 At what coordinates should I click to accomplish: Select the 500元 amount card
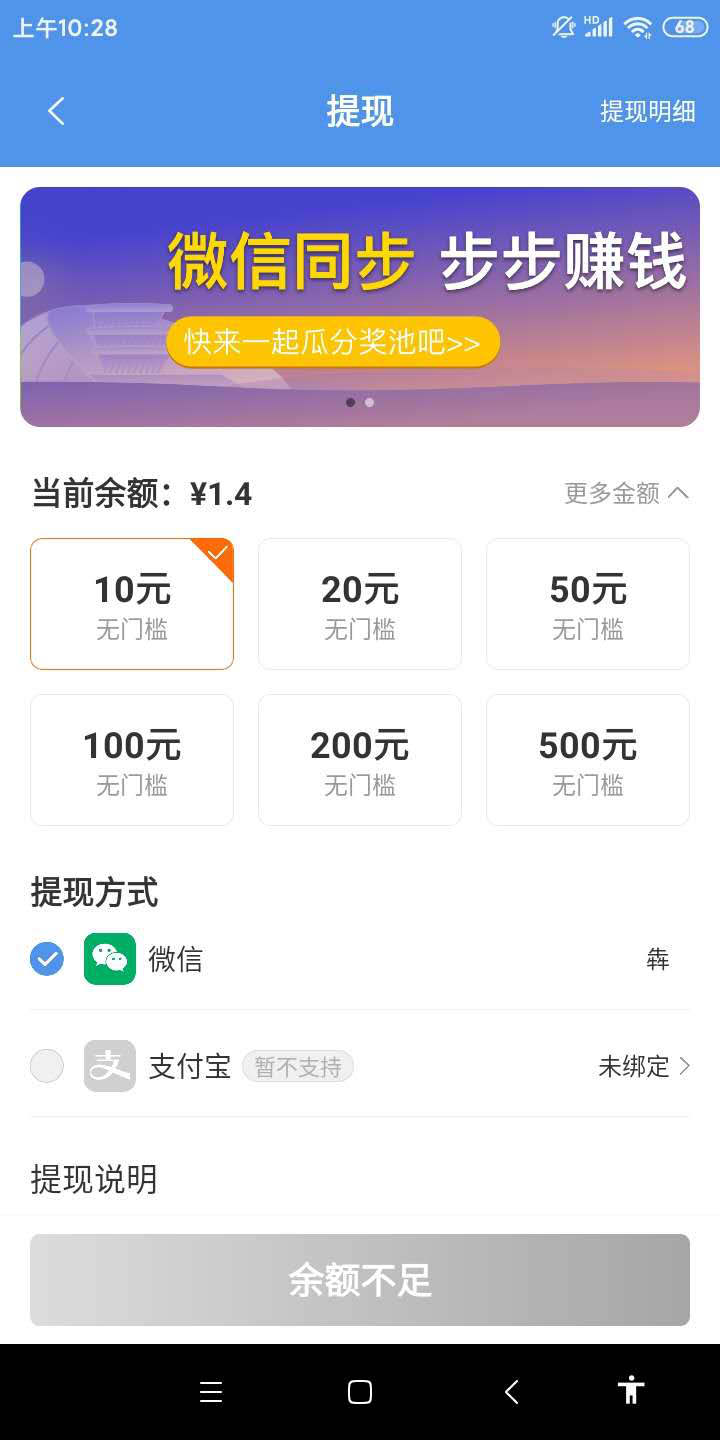tap(587, 759)
